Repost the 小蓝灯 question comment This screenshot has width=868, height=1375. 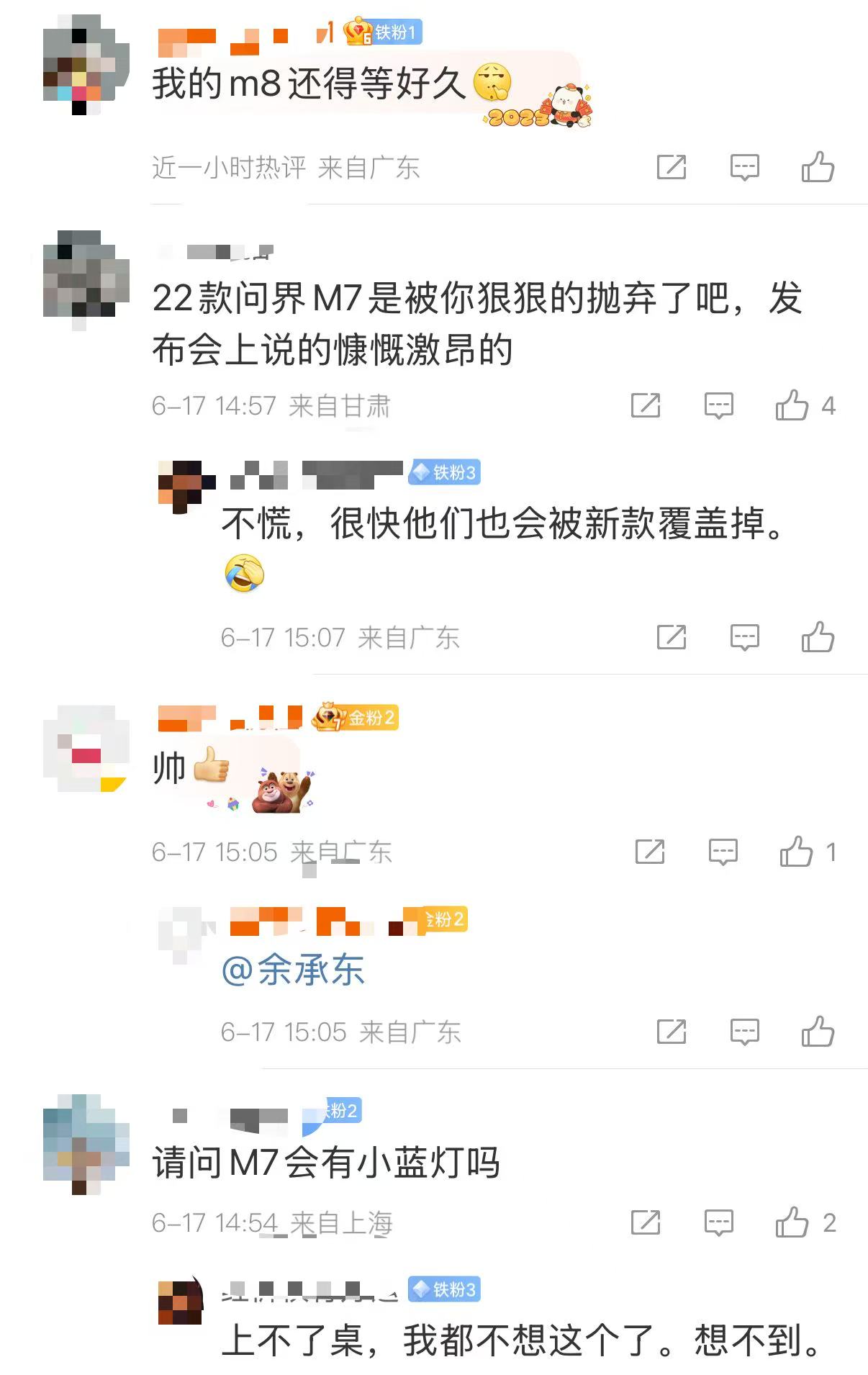pos(645,1222)
